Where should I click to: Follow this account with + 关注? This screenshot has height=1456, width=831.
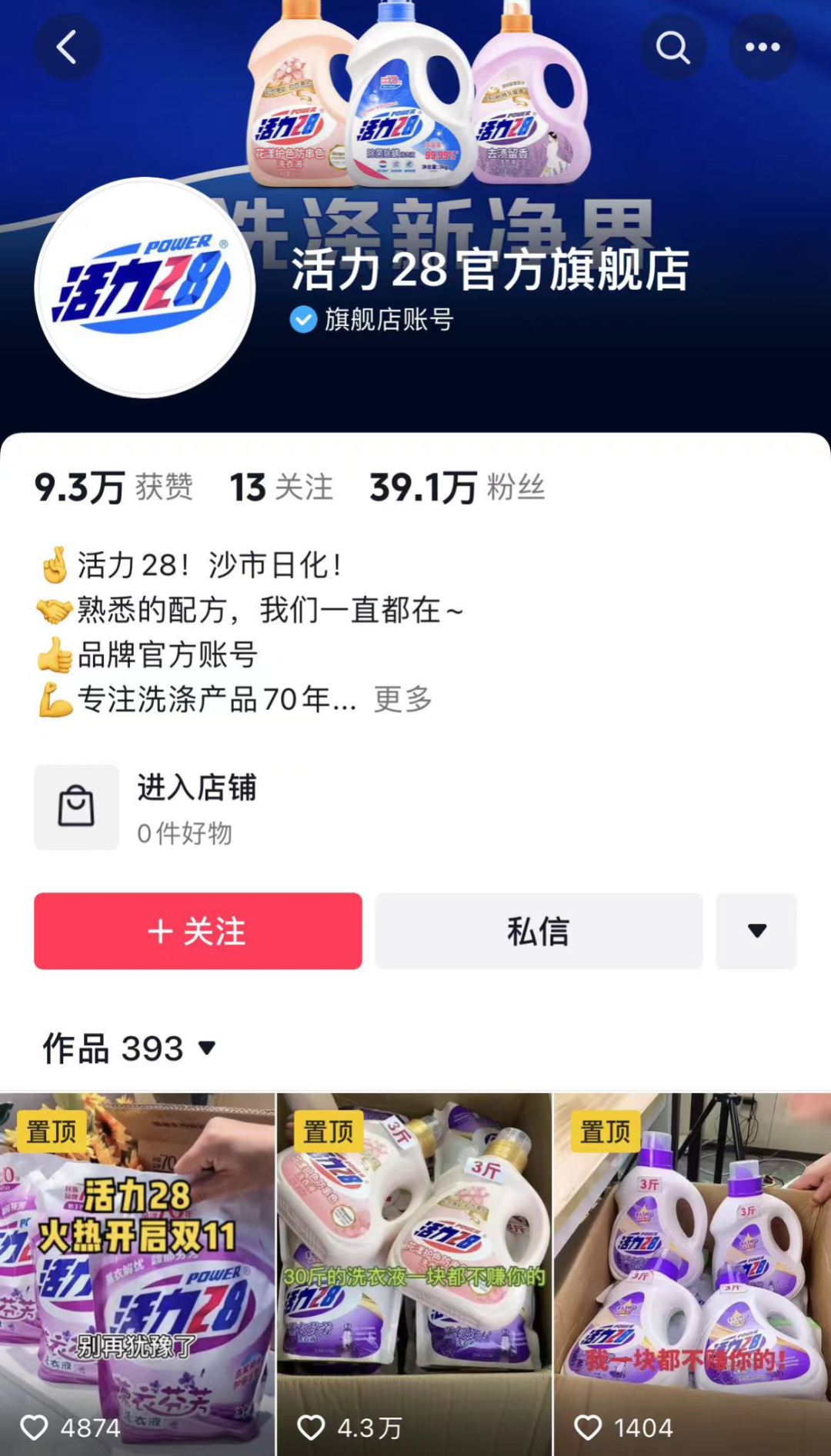pyautogui.click(x=198, y=931)
